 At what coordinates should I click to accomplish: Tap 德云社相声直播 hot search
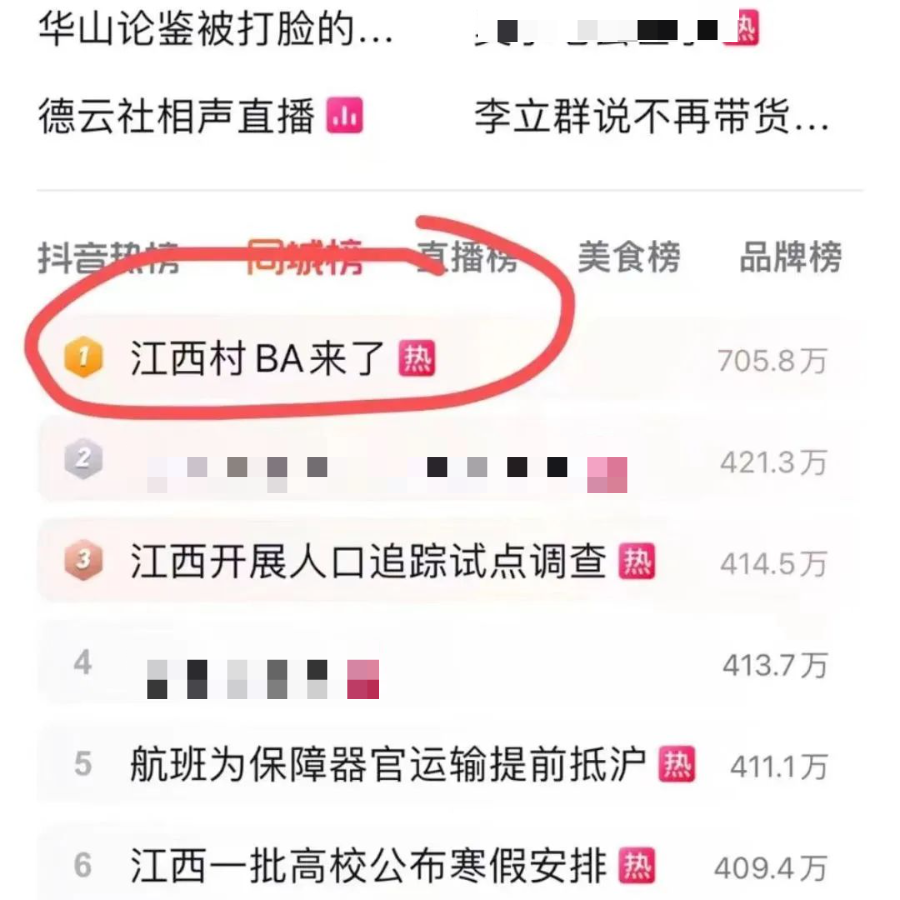tap(177, 117)
